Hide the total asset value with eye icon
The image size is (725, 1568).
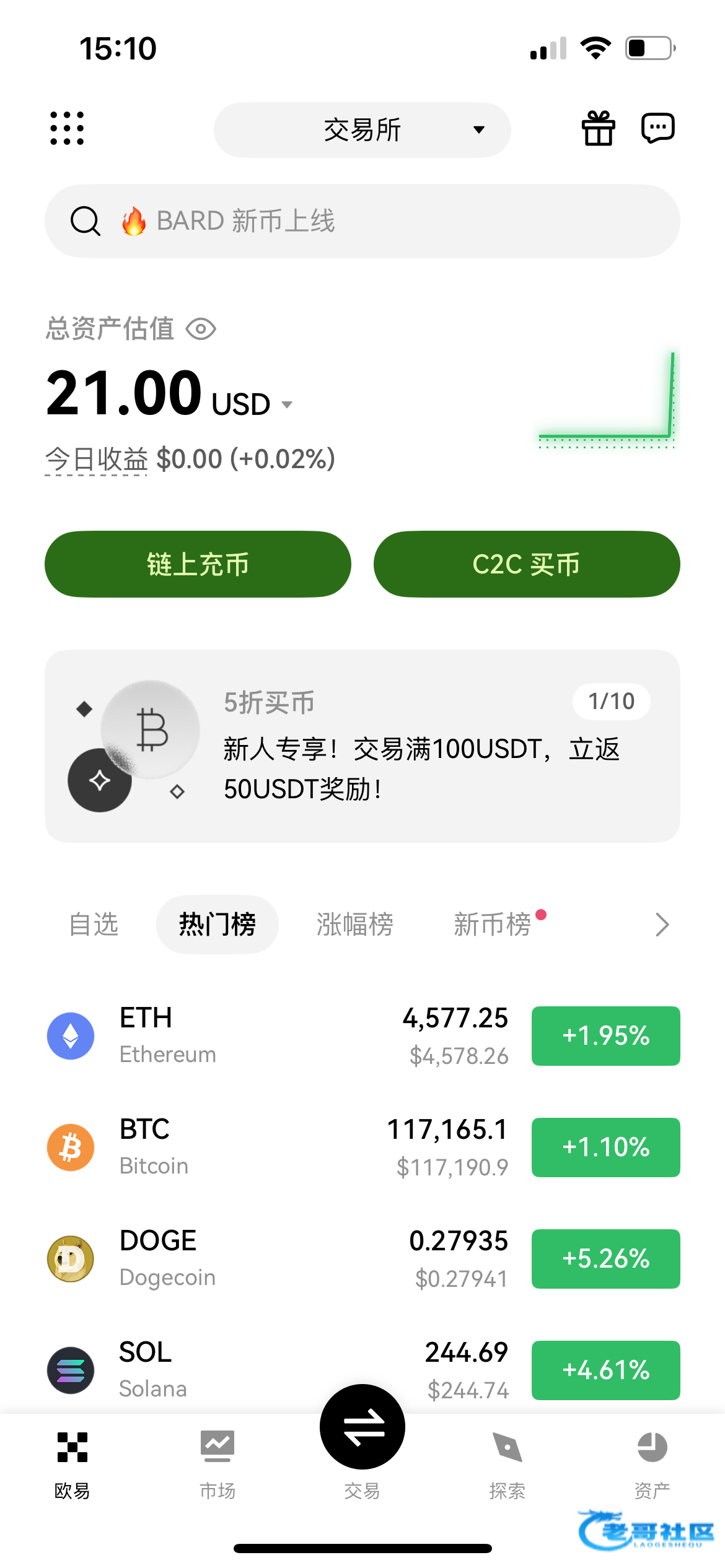click(x=201, y=329)
